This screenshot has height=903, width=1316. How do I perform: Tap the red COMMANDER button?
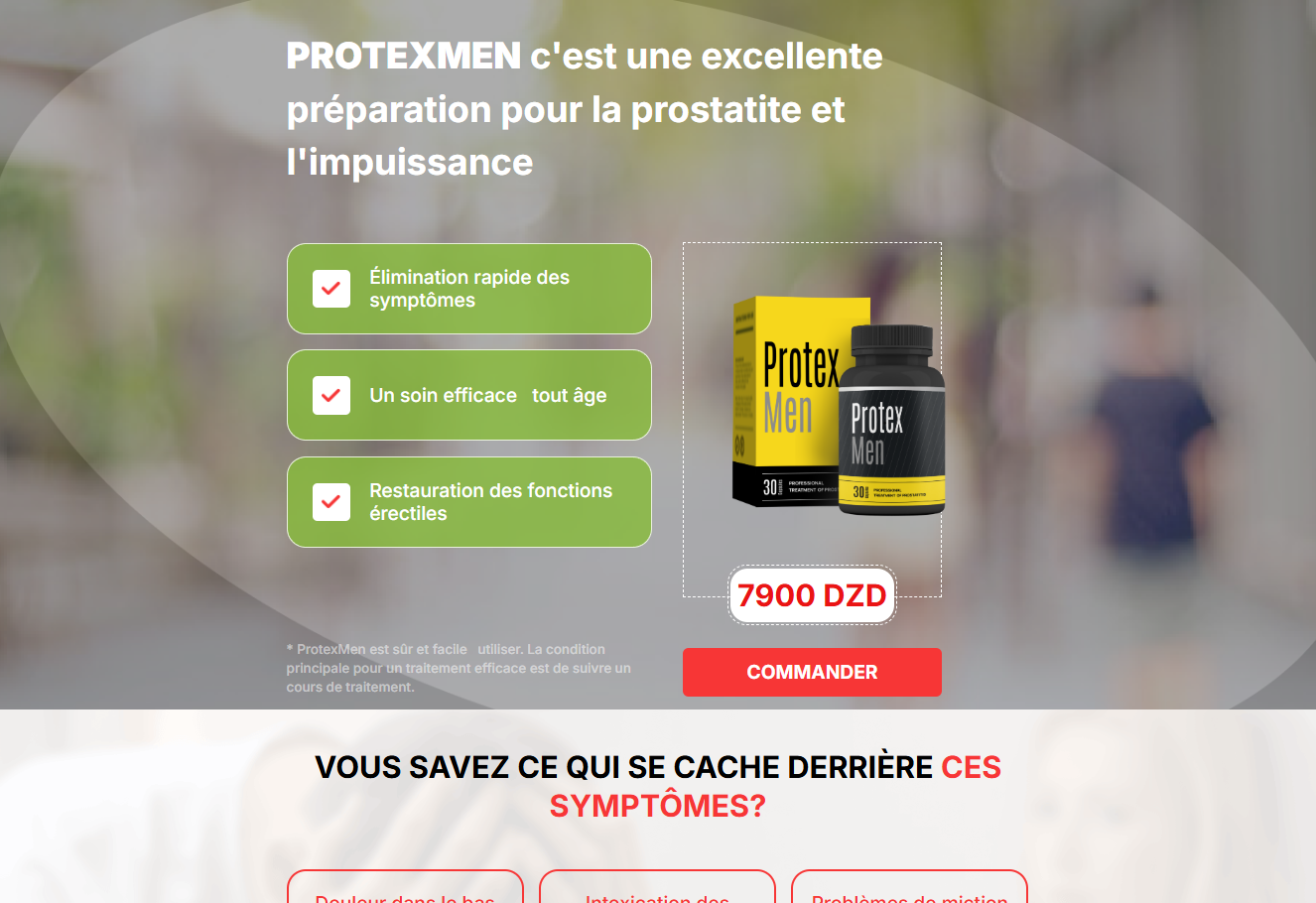click(811, 672)
